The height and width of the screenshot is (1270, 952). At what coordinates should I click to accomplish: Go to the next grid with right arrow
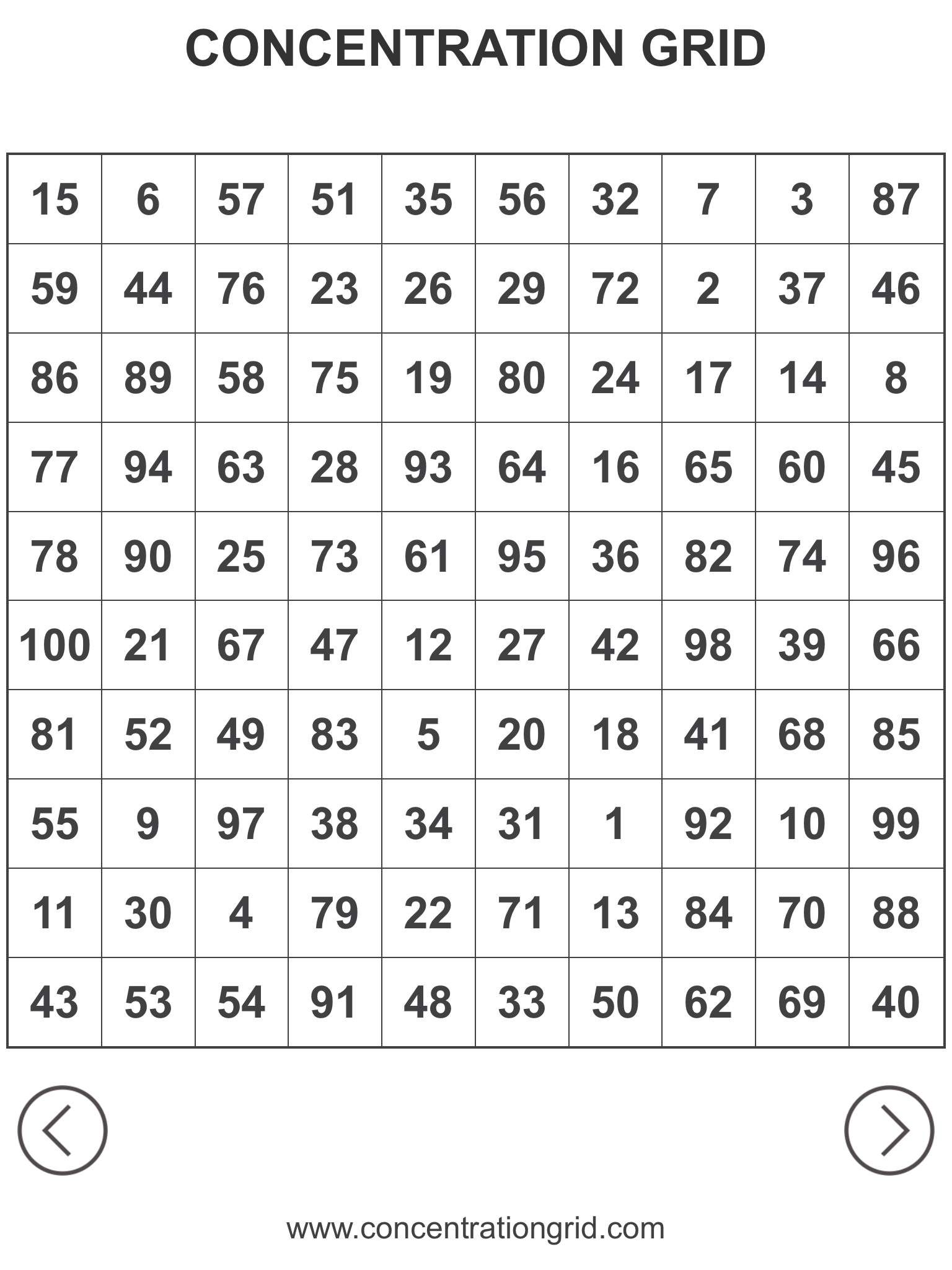tap(889, 1130)
